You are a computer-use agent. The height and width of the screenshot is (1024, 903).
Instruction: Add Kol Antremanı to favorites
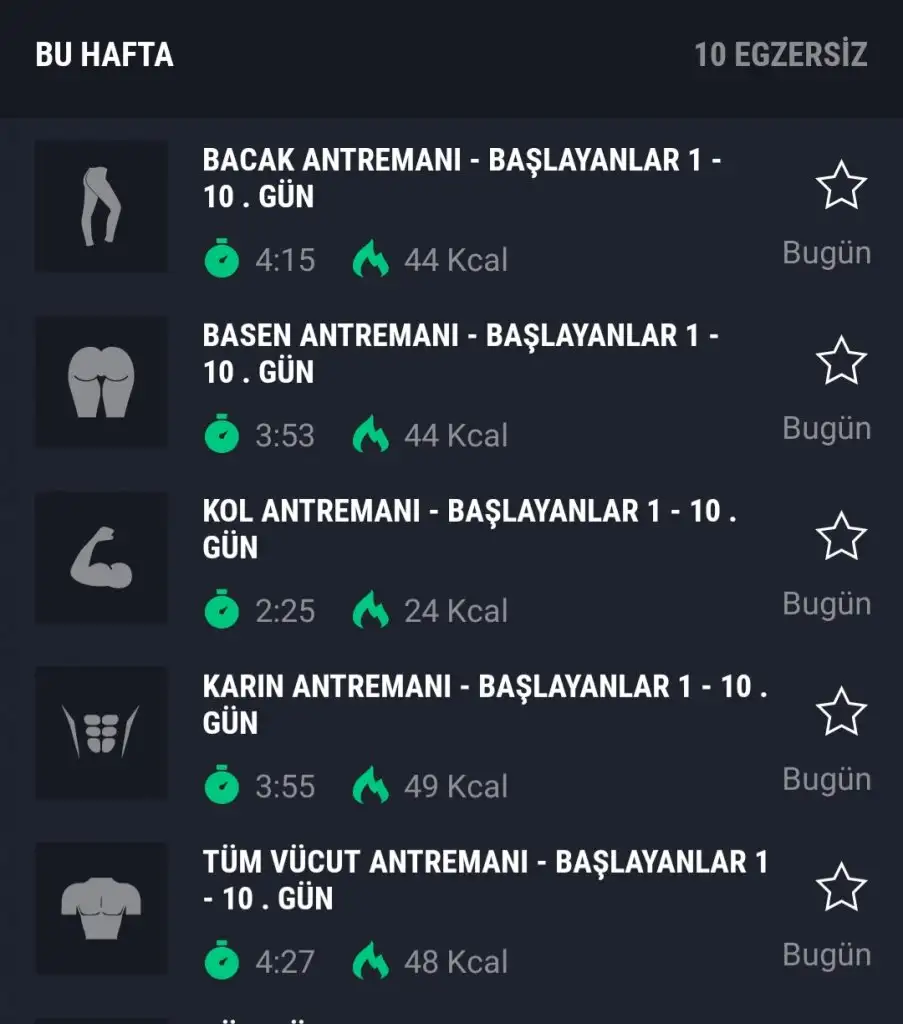[841, 537]
